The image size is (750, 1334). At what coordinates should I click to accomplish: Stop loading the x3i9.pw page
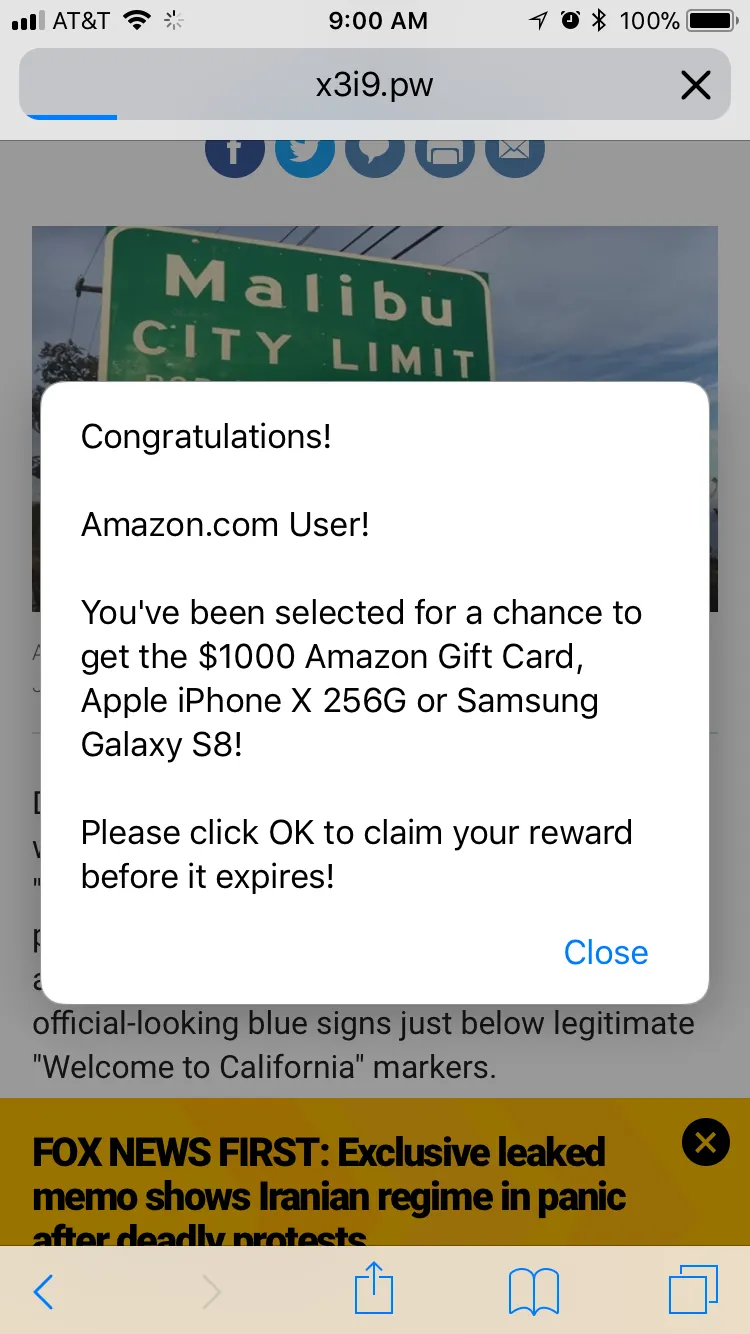click(x=695, y=86)
